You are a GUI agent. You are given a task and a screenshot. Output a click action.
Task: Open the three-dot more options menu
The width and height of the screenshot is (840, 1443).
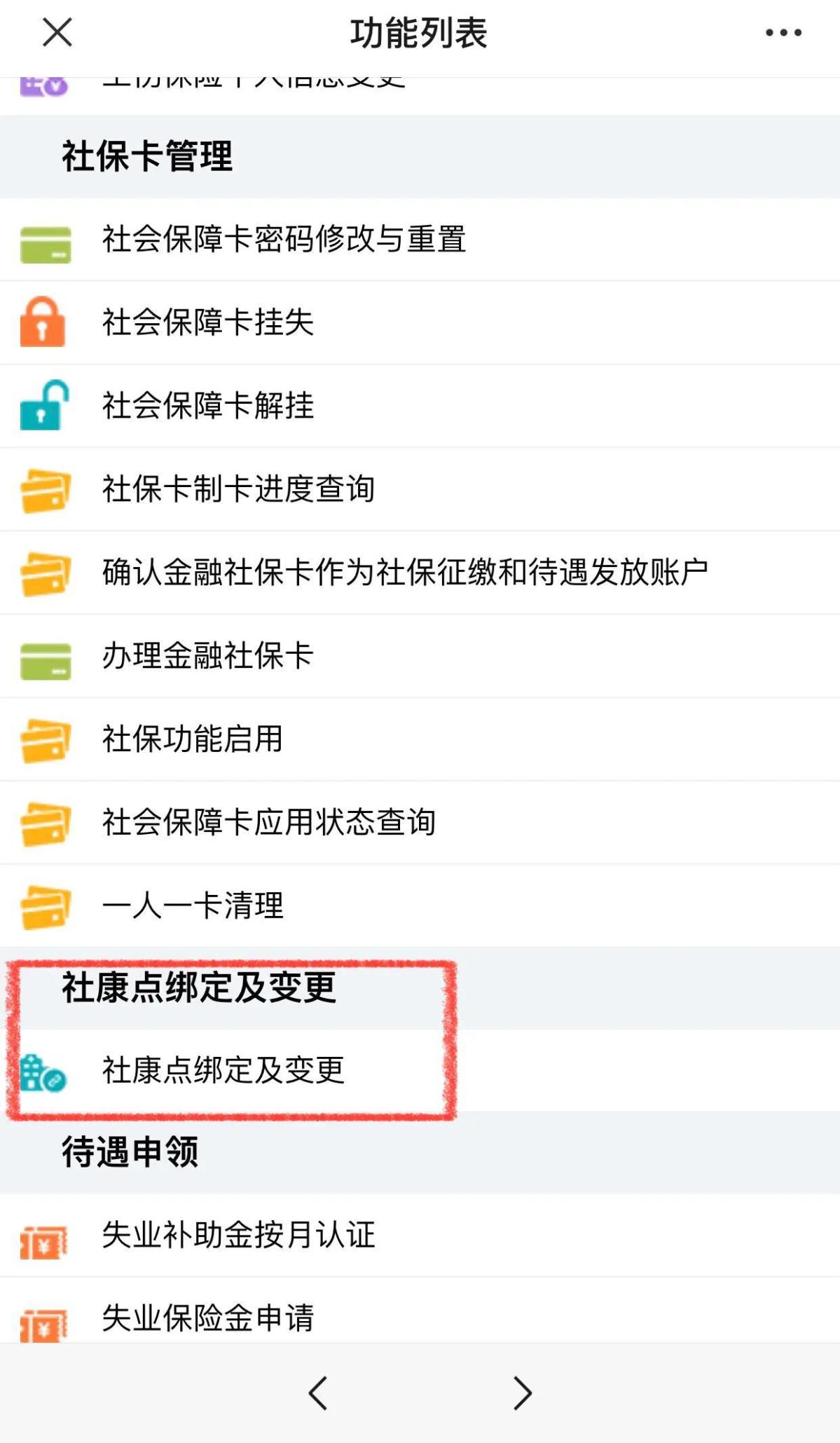(x=783, y=32)
